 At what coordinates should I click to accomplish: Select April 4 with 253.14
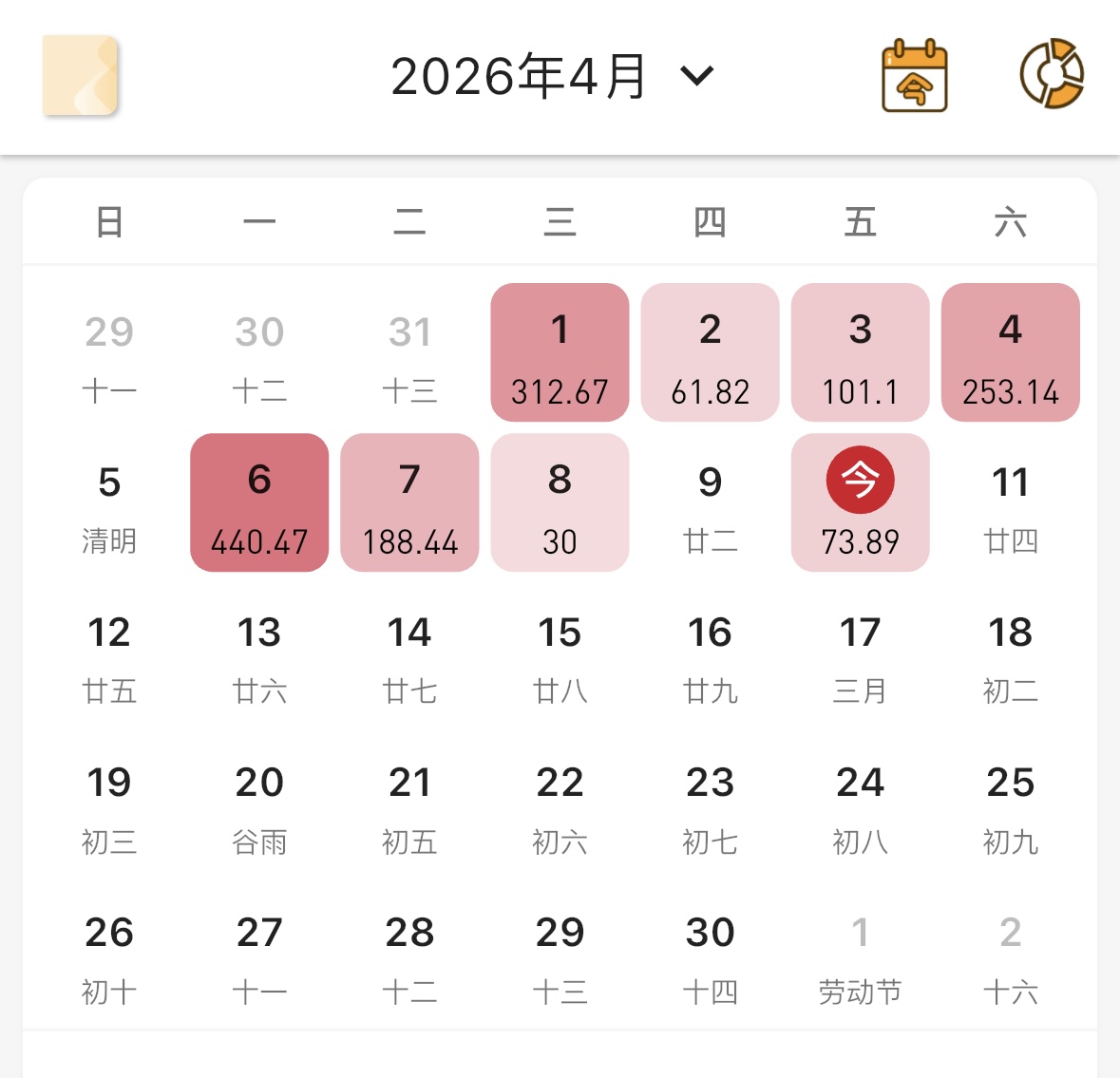(1010, 352)
